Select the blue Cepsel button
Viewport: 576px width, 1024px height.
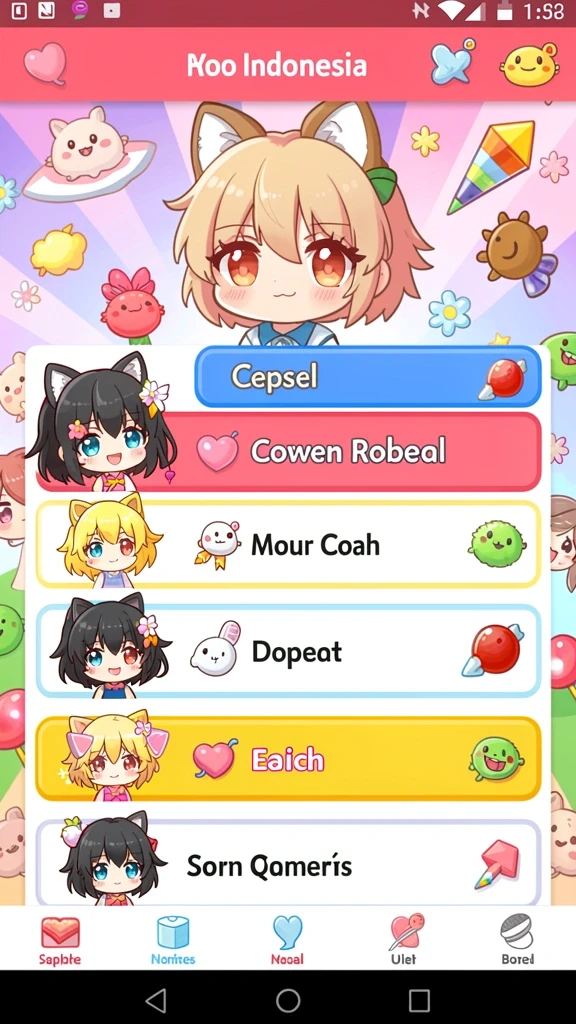coord(368,377)
